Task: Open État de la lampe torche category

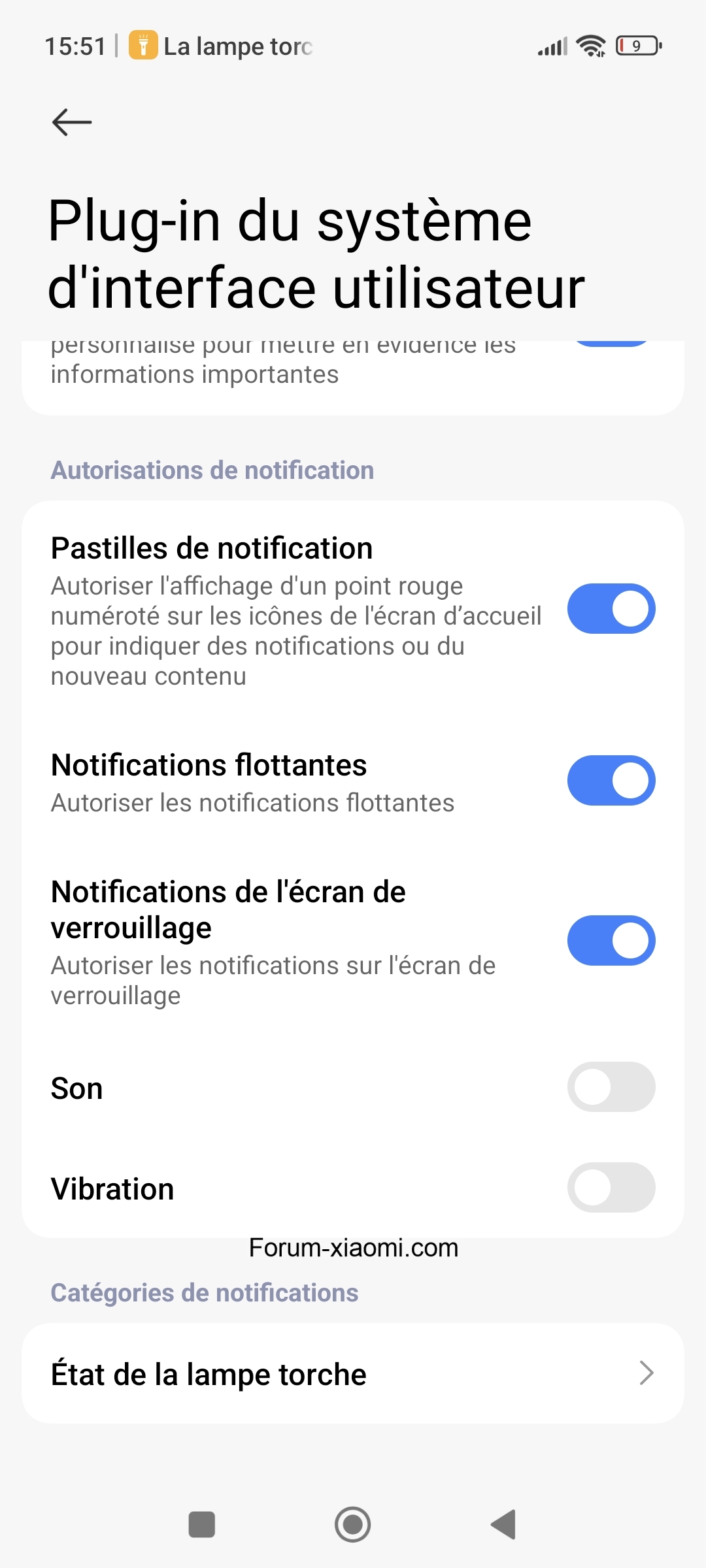Action: (353, 1373)
